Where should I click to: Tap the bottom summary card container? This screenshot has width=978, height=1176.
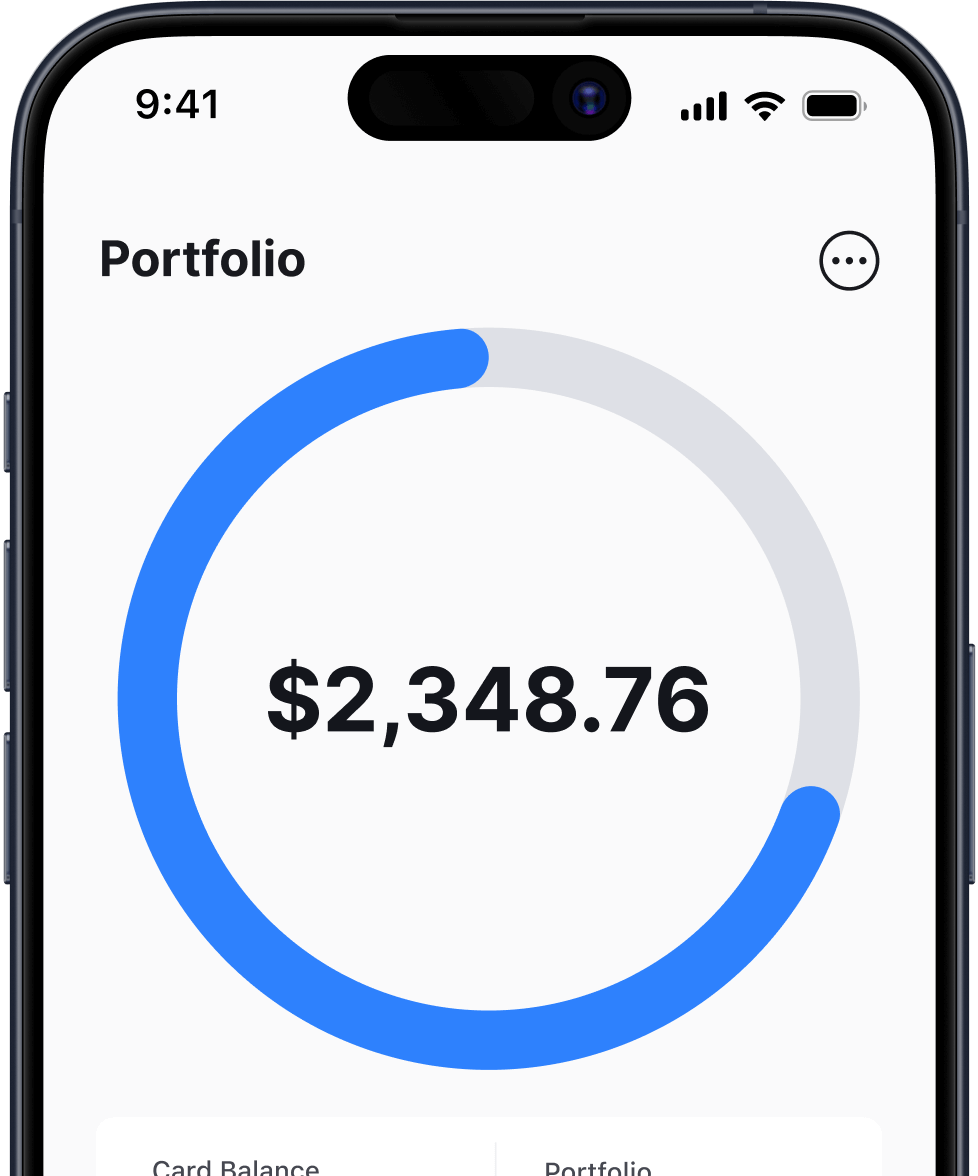point(489,1150)
